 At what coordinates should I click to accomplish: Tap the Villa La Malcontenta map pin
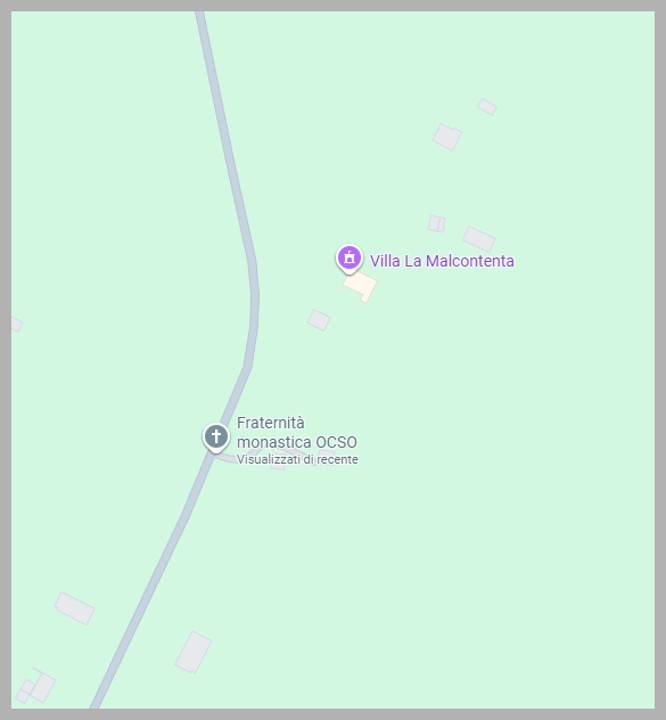click(x=349, y=258)
